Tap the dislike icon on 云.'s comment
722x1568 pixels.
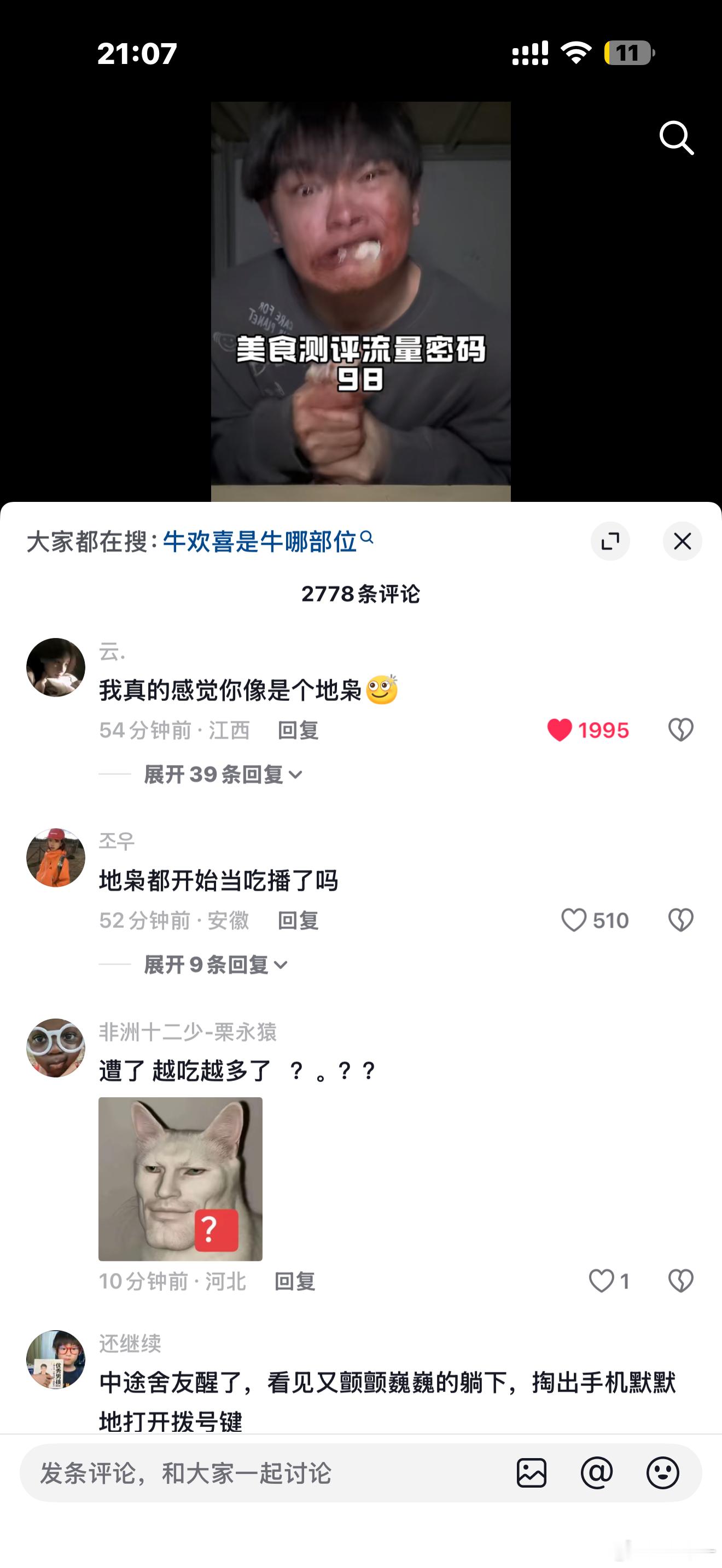[681, 730]
